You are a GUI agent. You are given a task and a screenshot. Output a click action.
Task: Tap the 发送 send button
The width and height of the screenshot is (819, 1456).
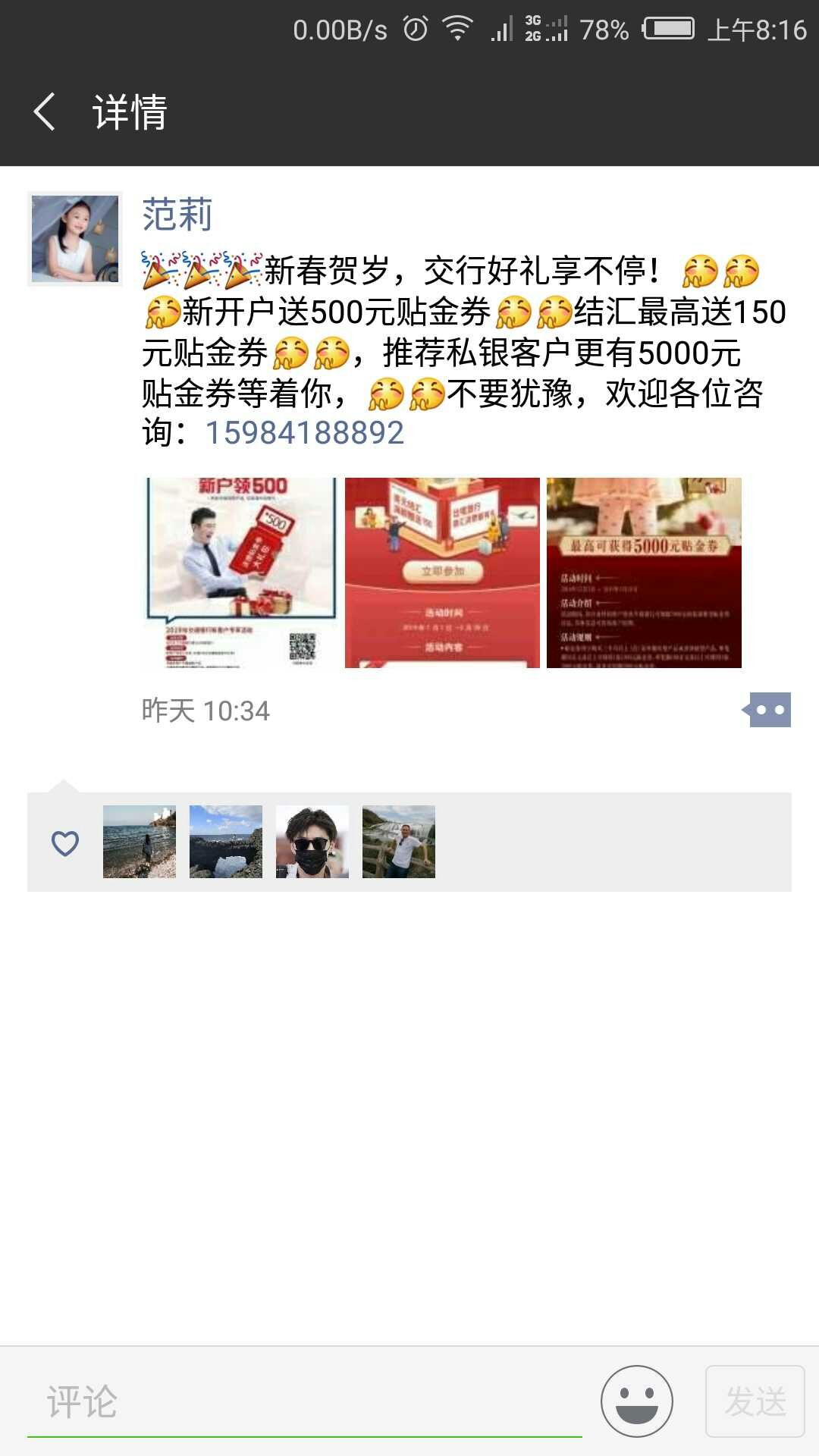click(755, 1401)
